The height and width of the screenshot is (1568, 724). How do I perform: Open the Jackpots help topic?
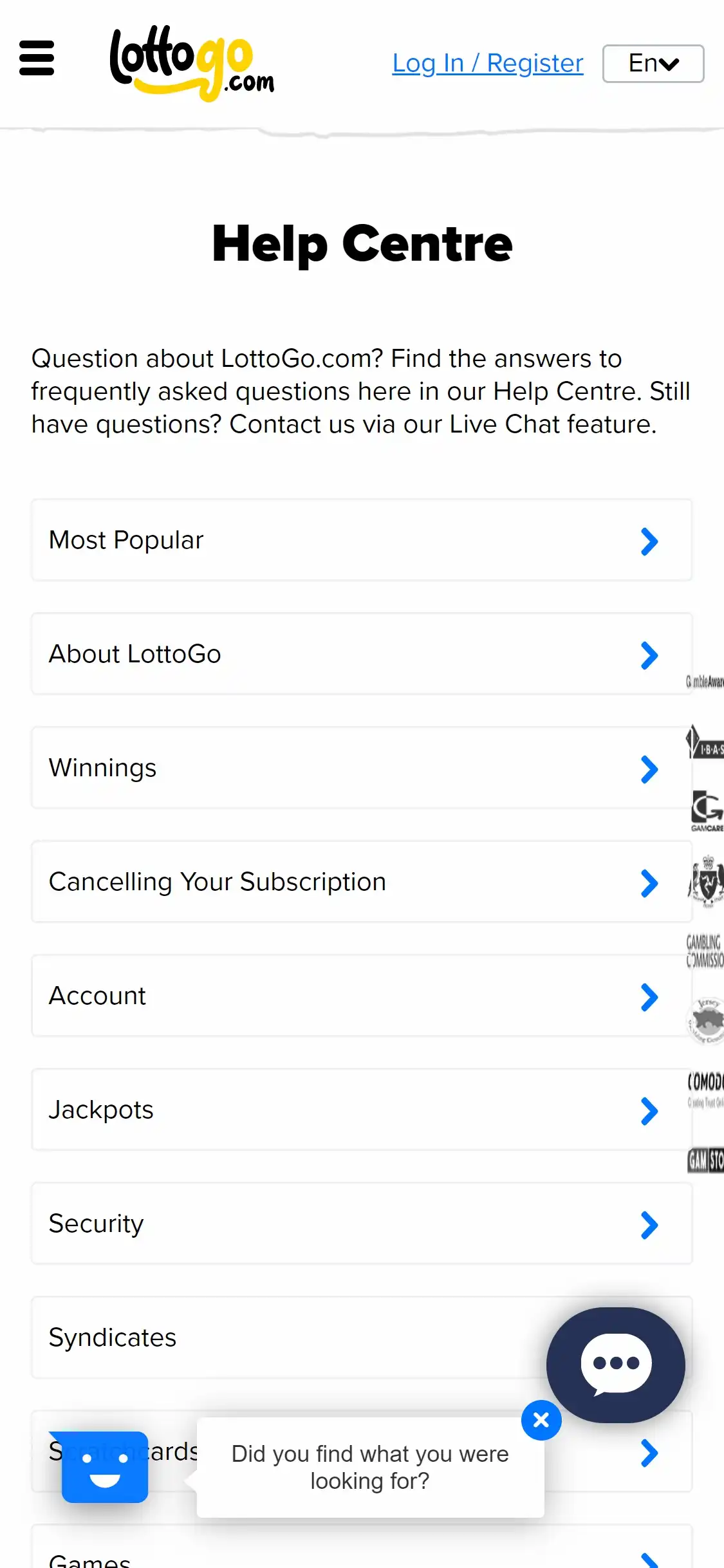(361, 1110)
